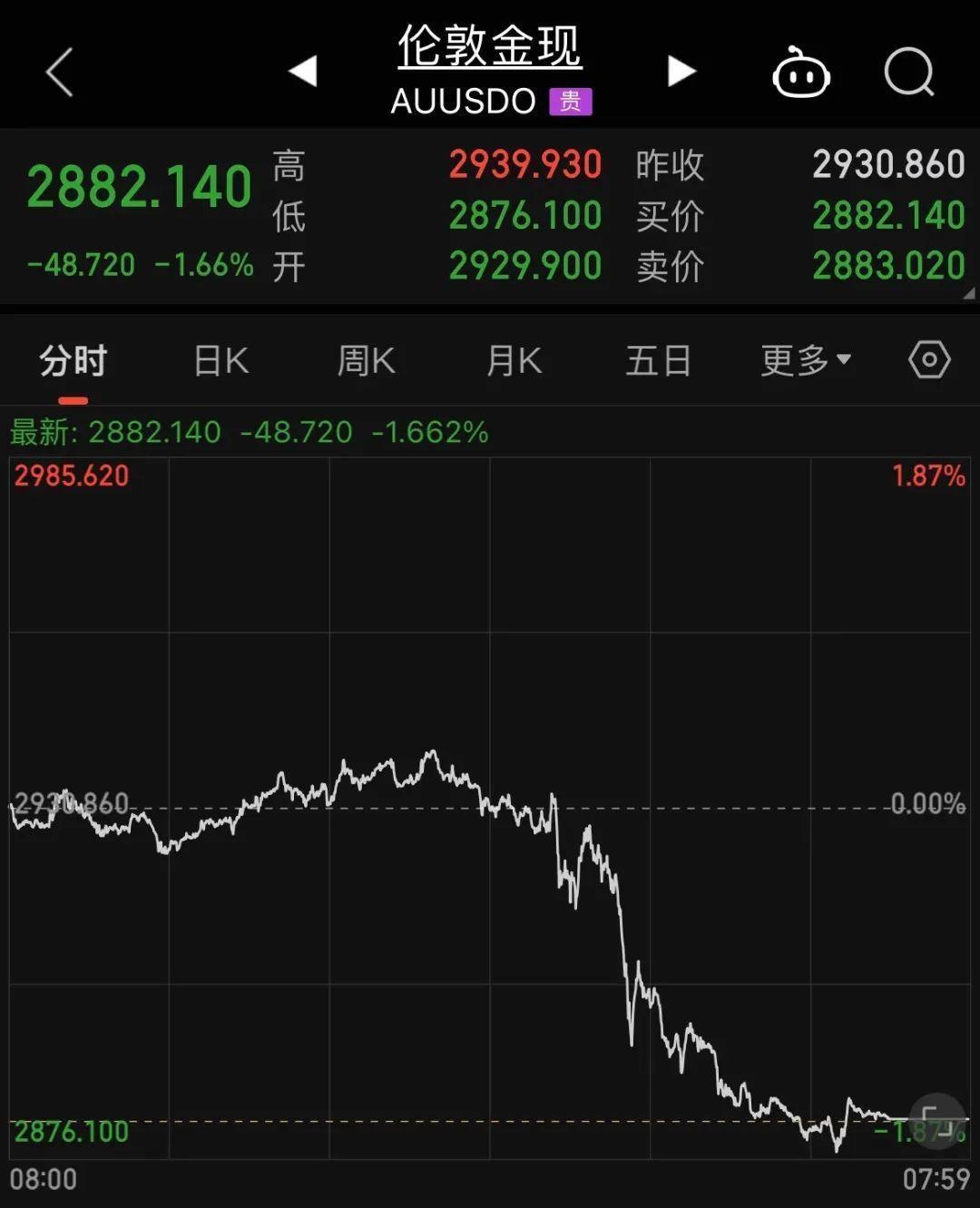
Task: Go back to the previous screen
Action: [60, 73]
